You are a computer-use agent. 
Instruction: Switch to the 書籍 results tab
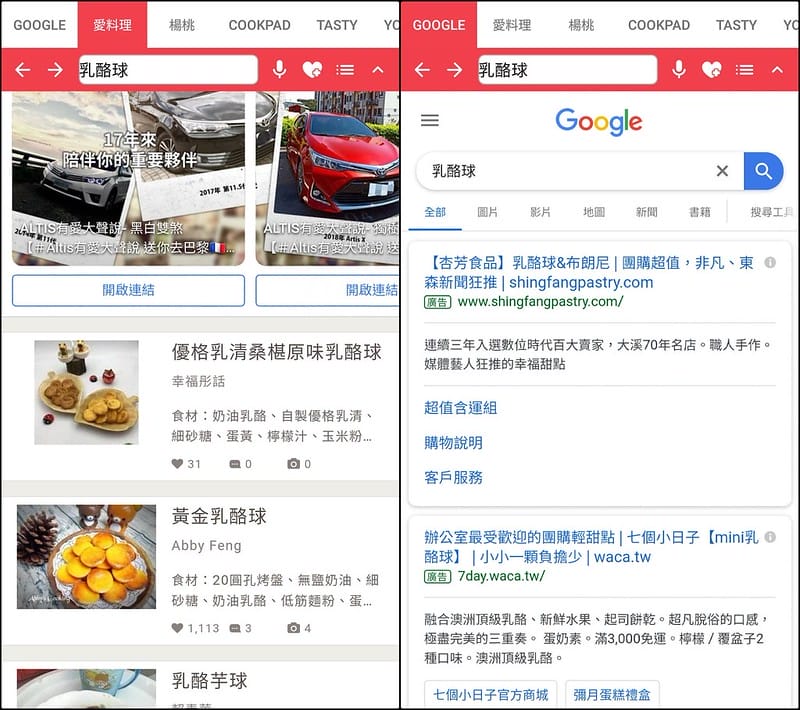[700, 212]
